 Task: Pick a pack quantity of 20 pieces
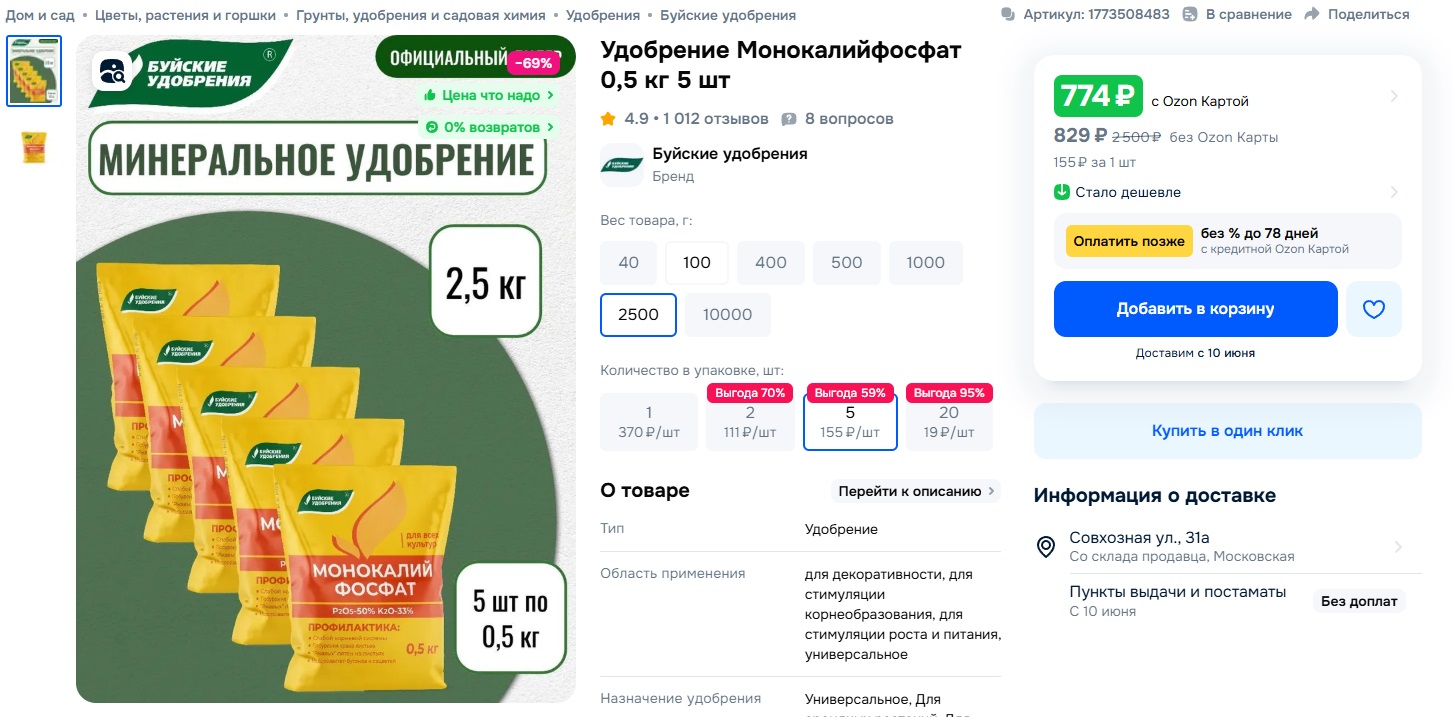tap(948, 422)
